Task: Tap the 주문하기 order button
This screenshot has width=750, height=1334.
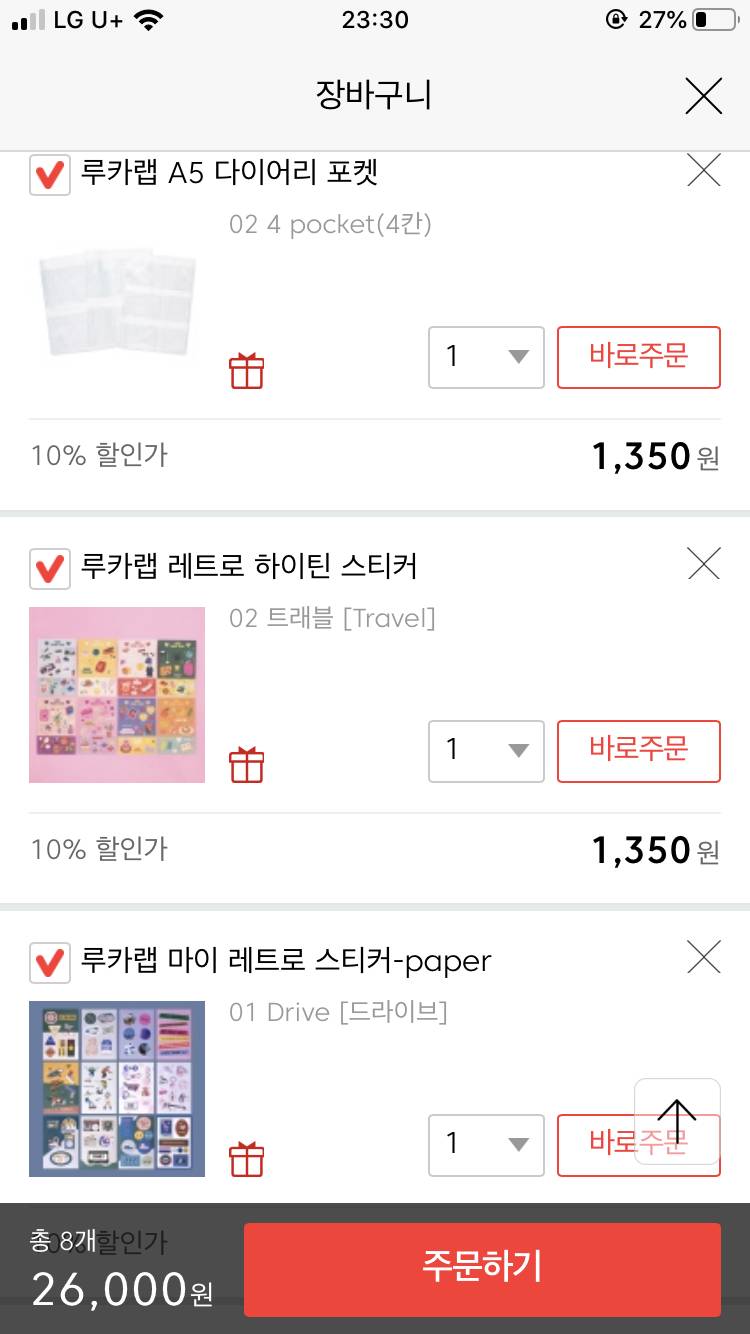Action: coord(483,1269)
